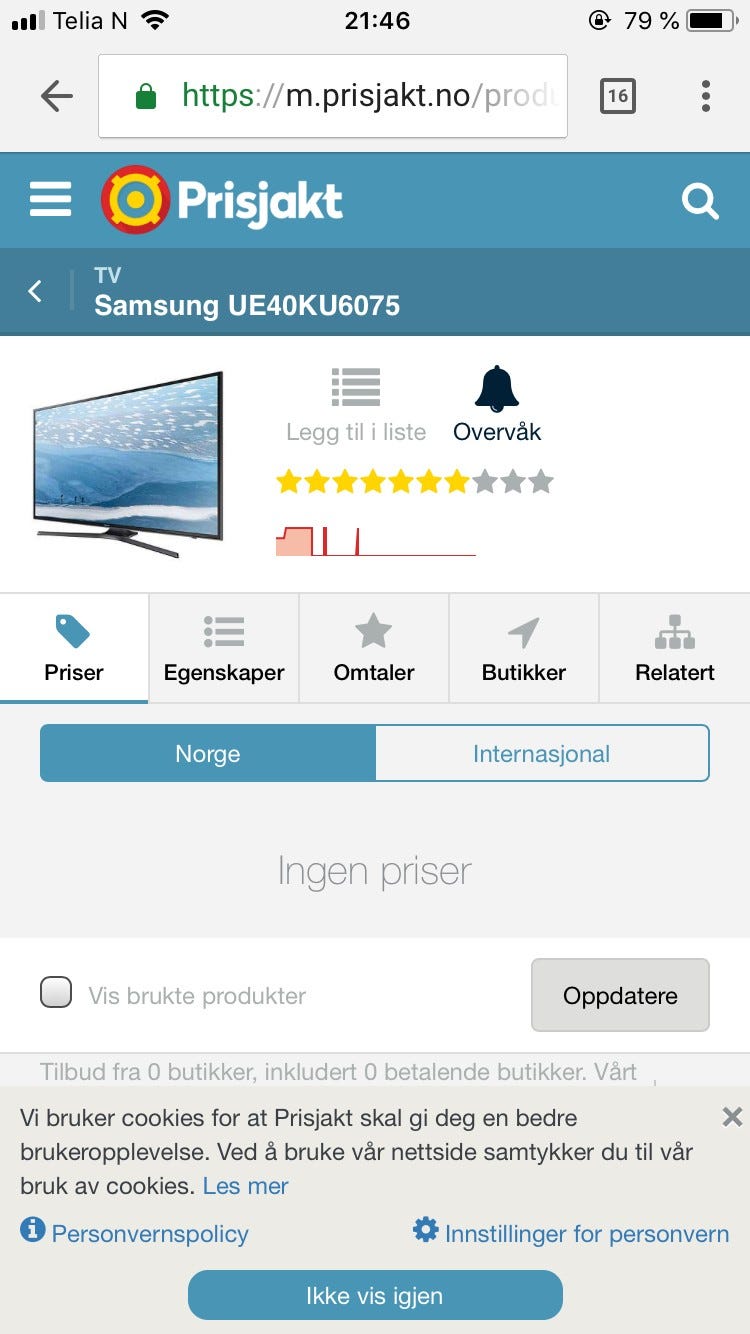Open the search magnifier
750x1334 pixels.
(700, 200)
